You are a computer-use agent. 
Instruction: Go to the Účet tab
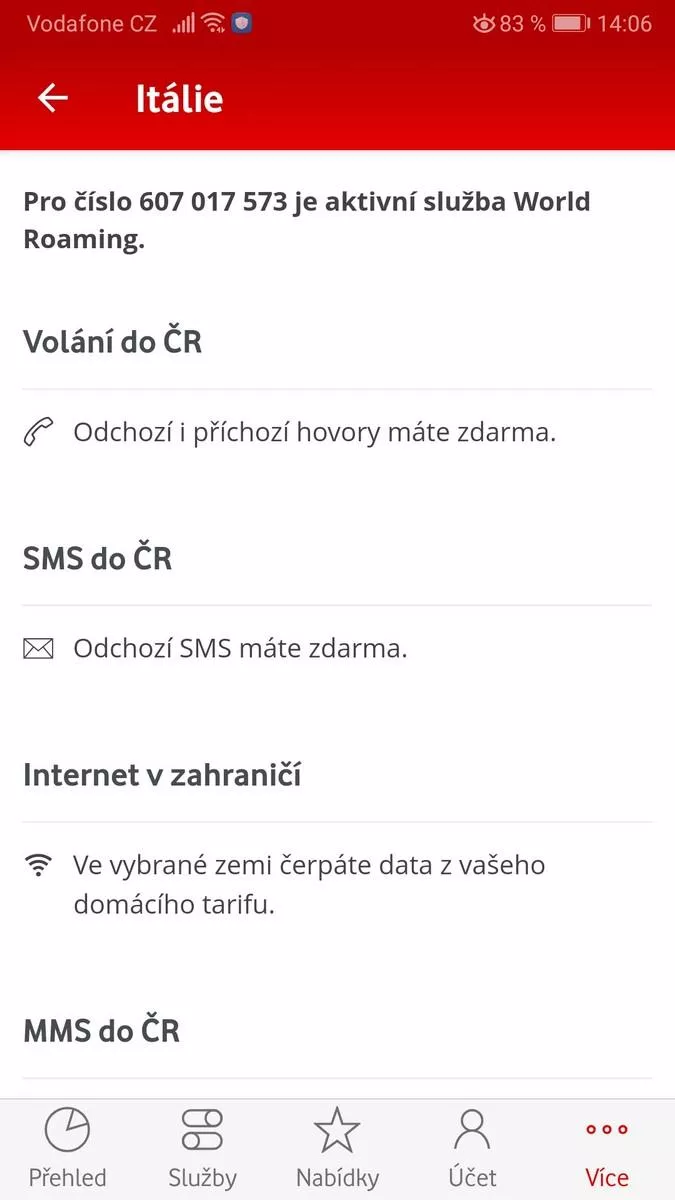(x=472, y=1150)
